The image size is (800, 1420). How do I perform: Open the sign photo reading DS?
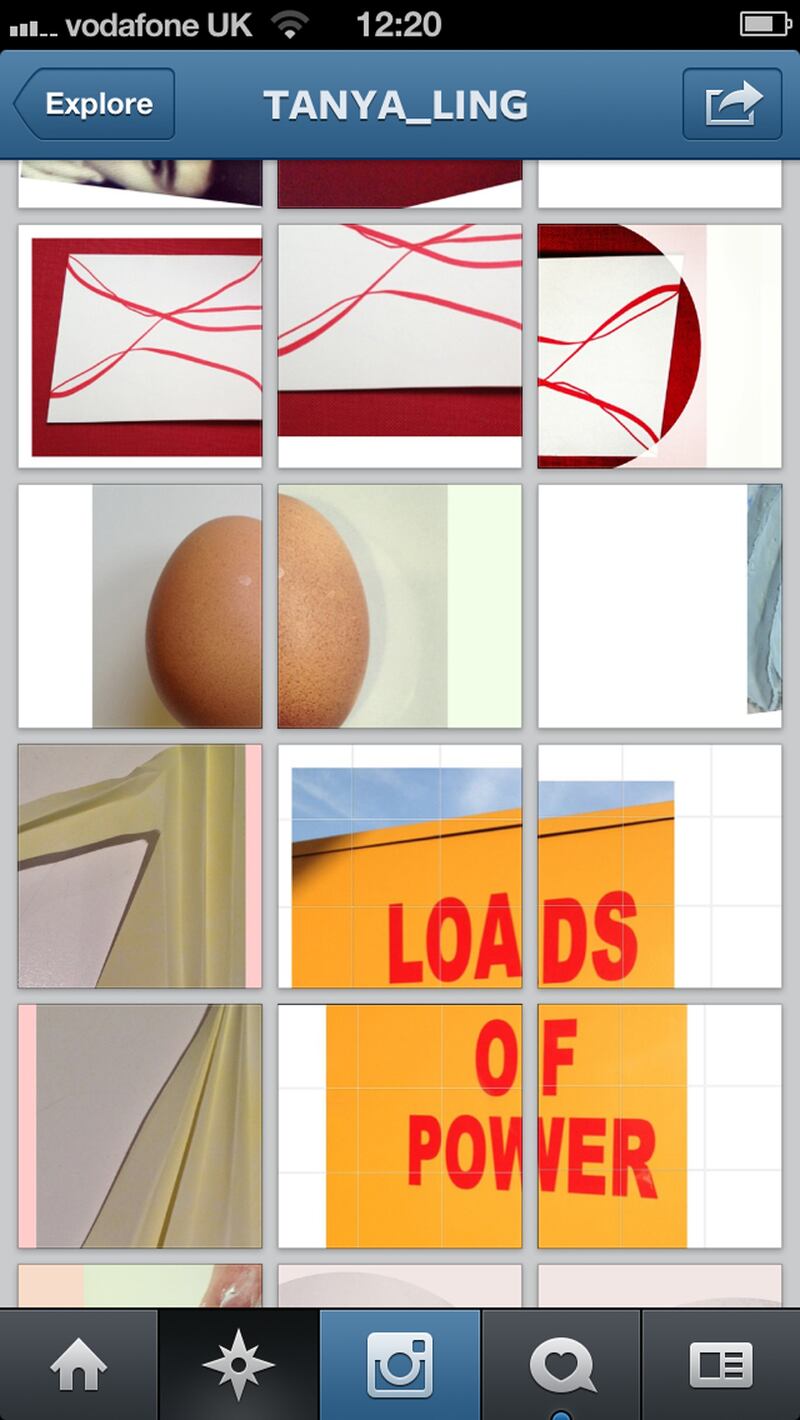660,866
